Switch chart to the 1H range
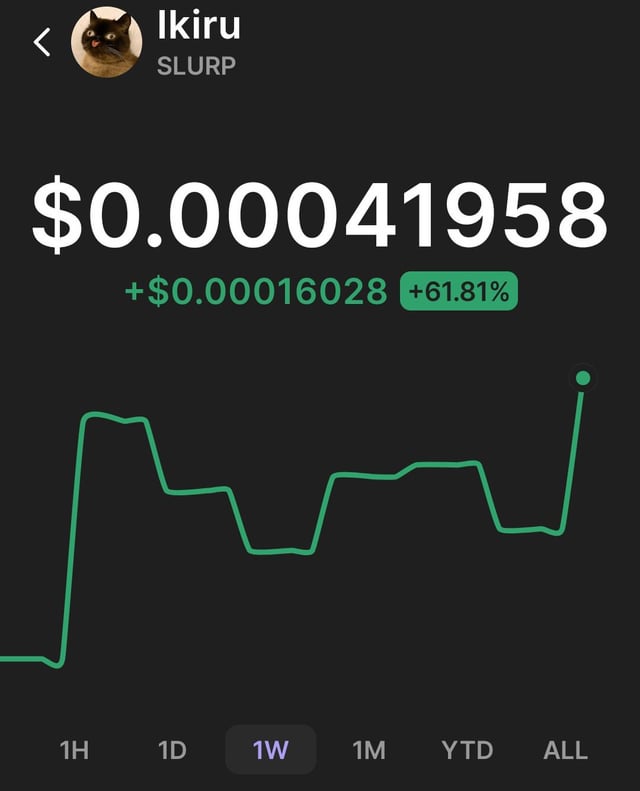640x791 pixels. 74,750
